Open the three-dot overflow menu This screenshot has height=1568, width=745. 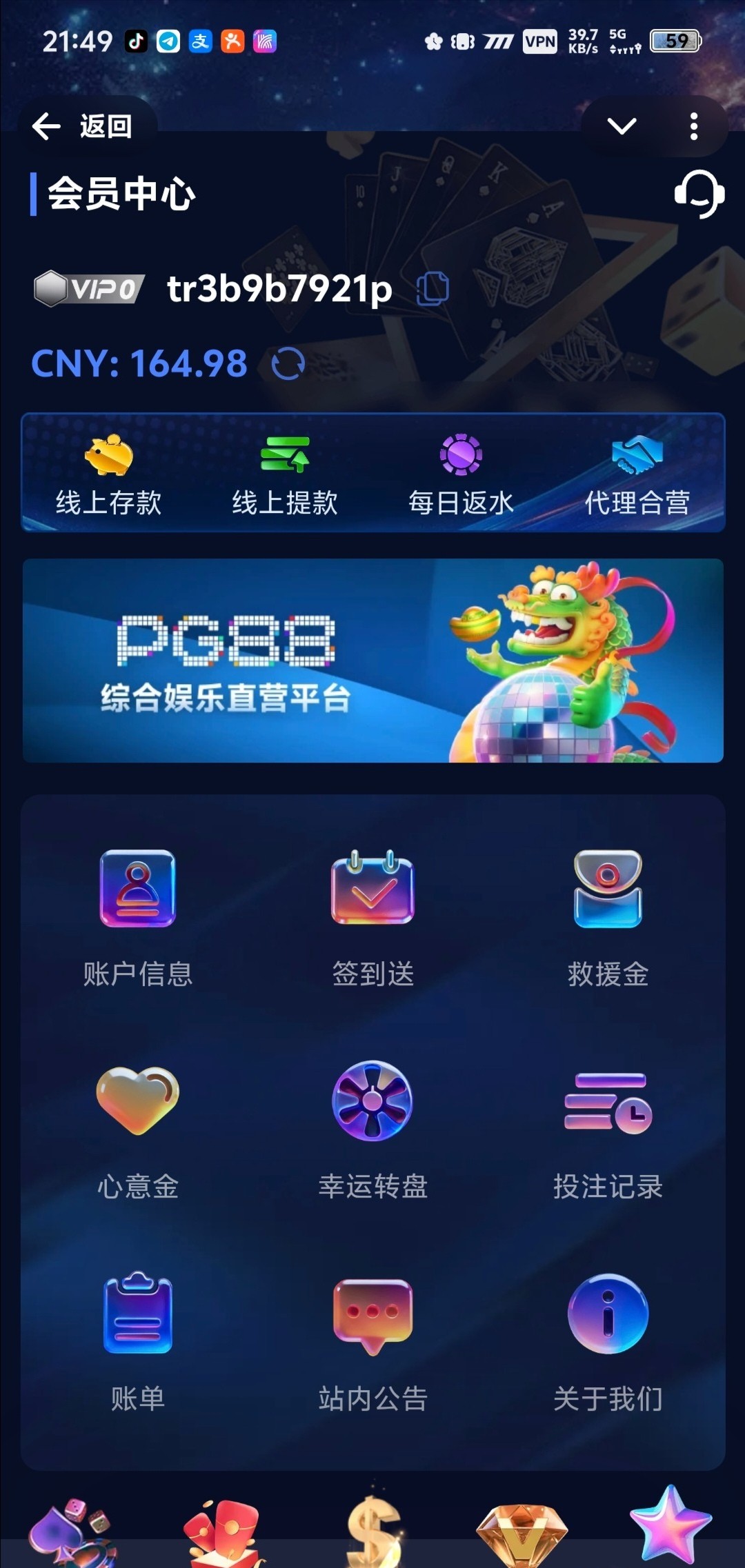[x=693, y=127]
